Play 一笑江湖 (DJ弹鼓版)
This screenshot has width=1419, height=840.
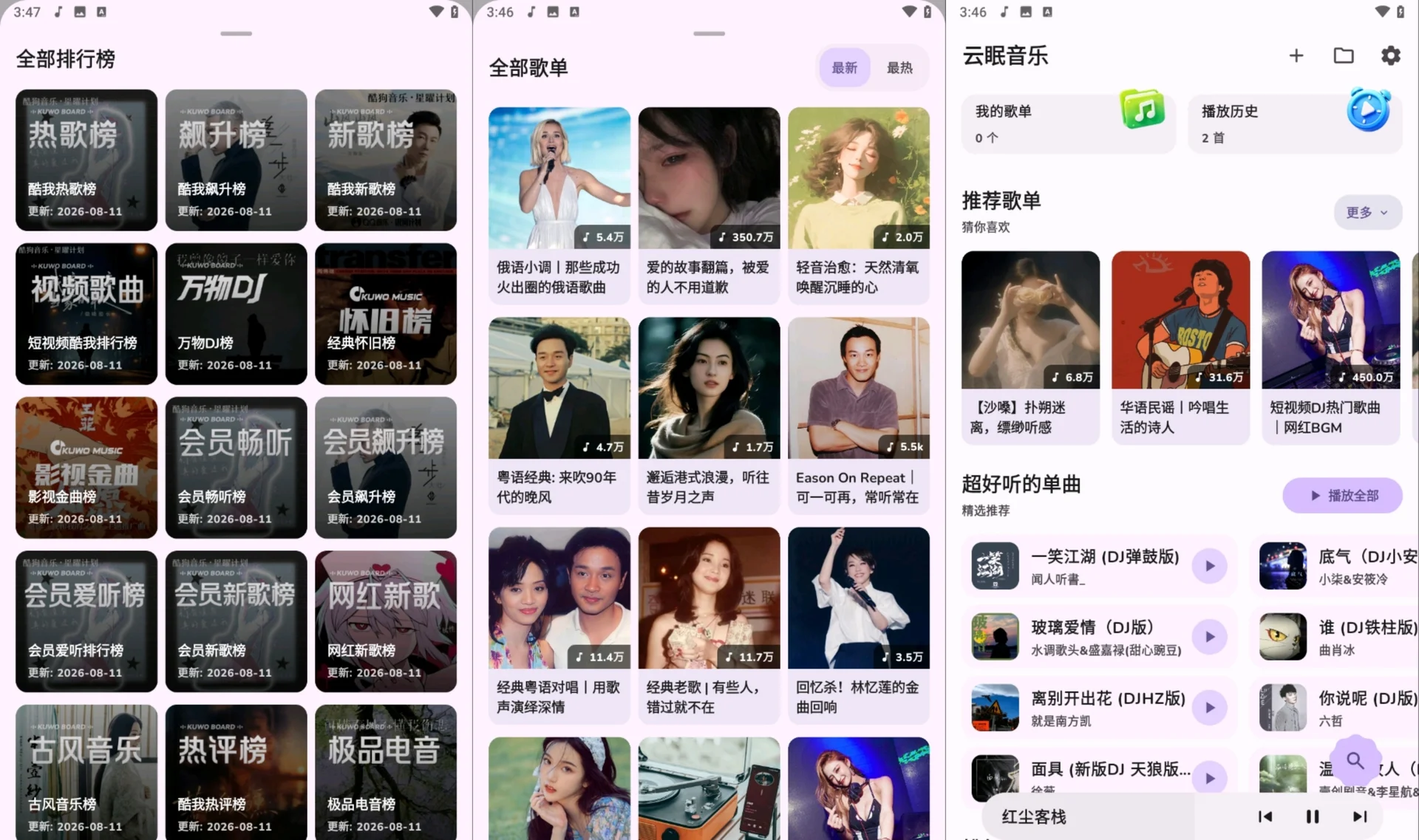click(1209, 566)
